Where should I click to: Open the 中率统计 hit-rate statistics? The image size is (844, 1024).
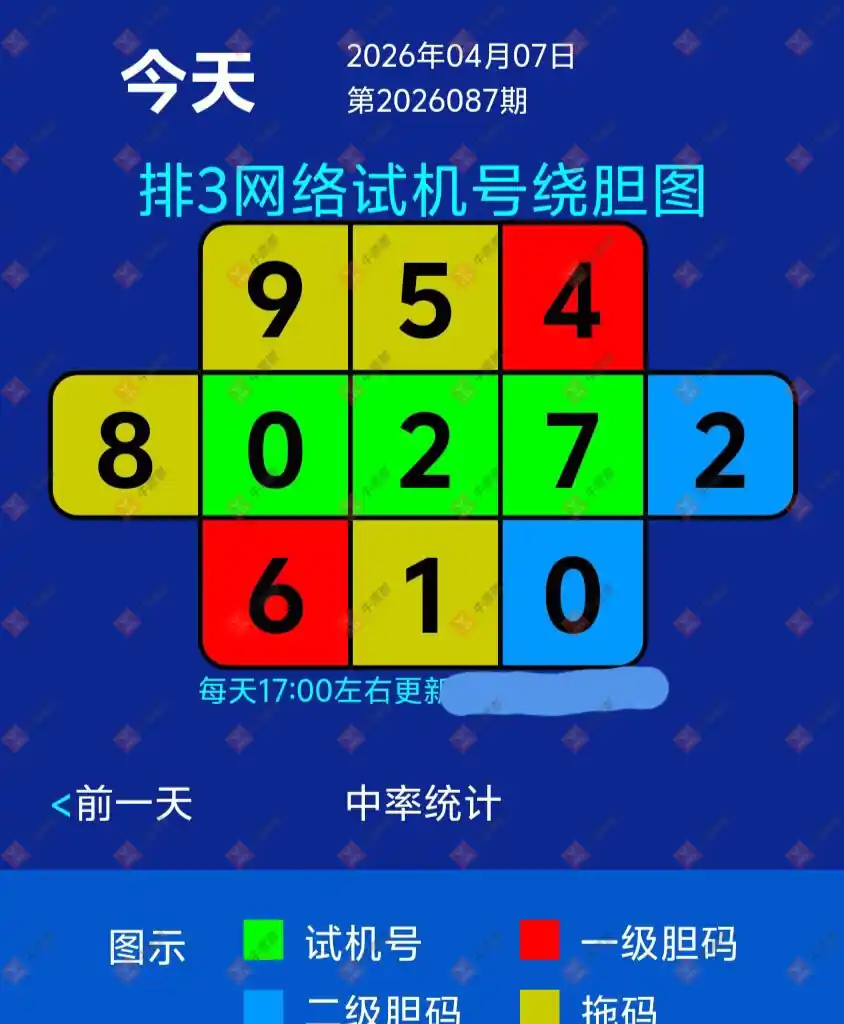click(423, 804)
